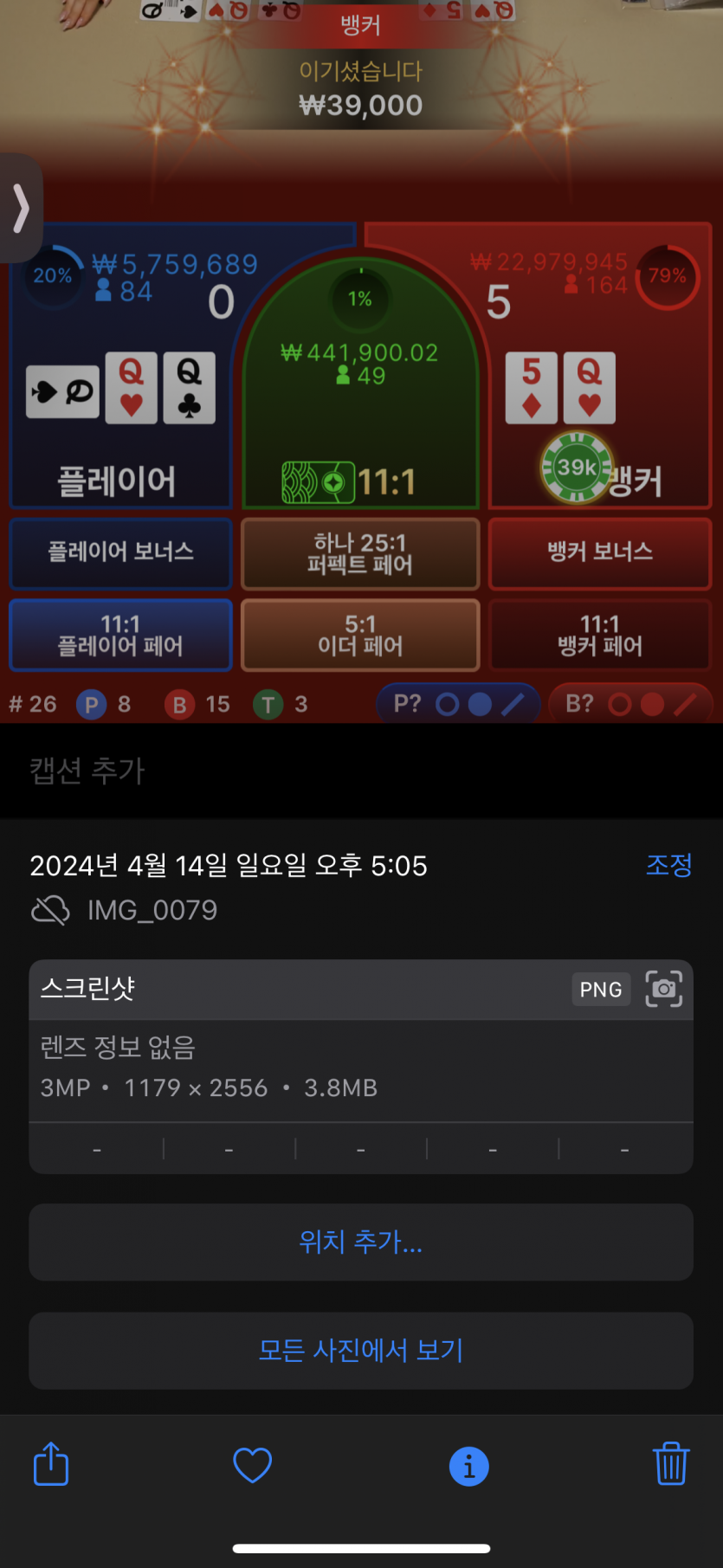Open 모든 사진에서 보기
The image size is (723, 1568).
tap(361, 1351)
